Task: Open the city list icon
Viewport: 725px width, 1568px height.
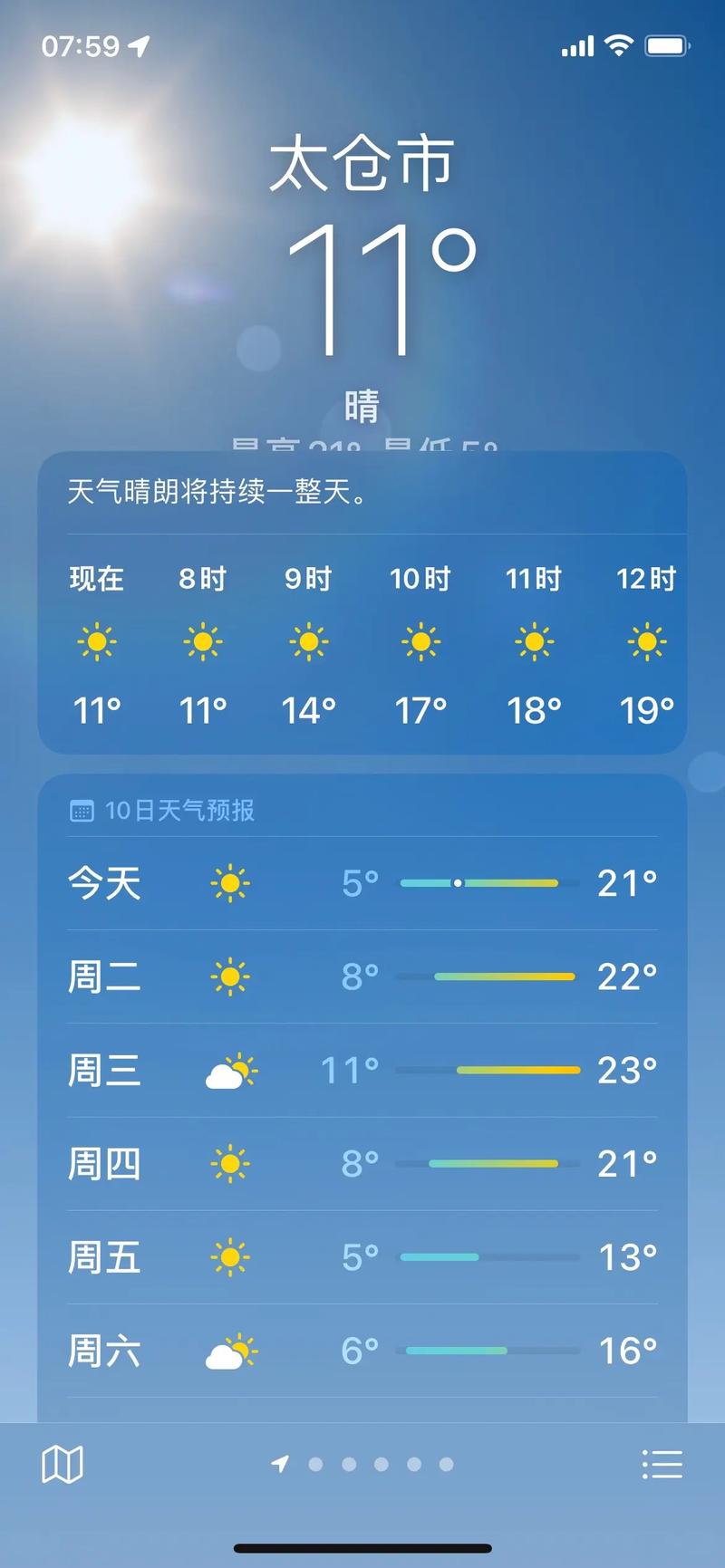Action: (x=663, y=1464)
